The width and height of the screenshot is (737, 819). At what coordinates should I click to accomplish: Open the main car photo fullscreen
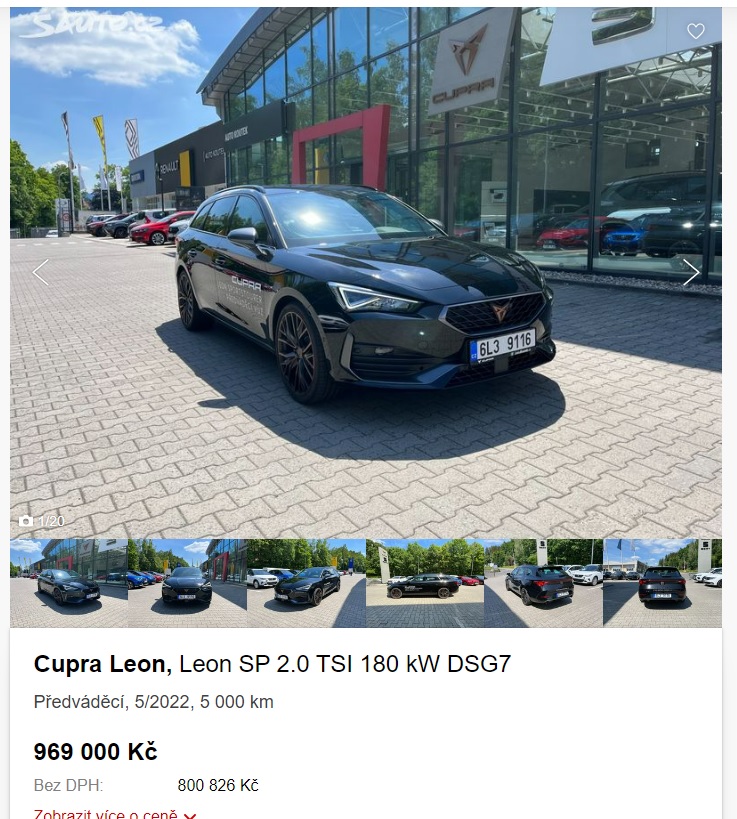[365, 300]
